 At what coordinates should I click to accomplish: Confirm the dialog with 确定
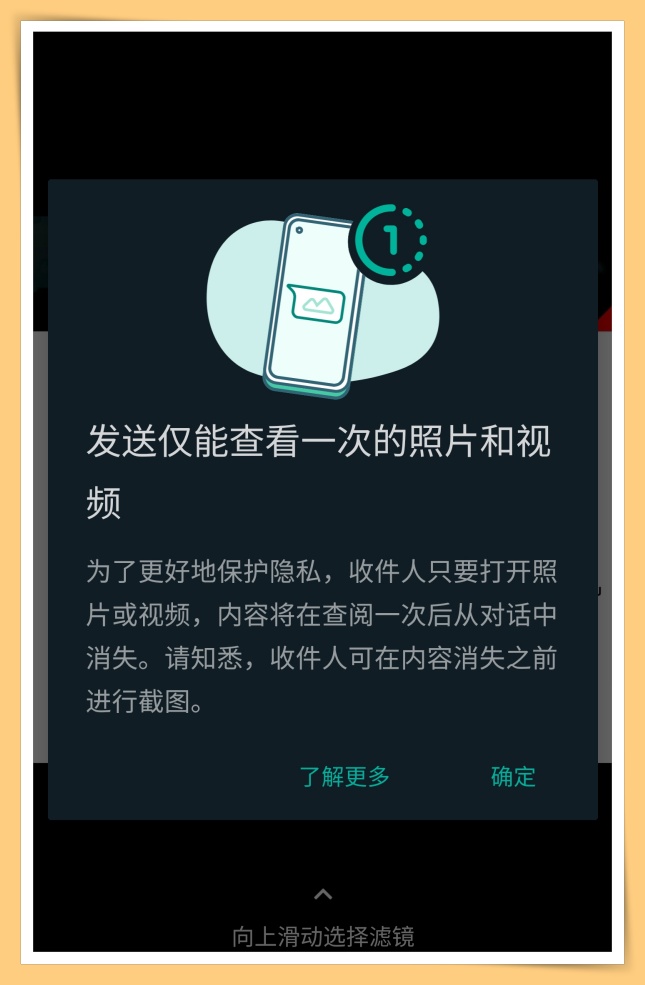pos(513,777)
